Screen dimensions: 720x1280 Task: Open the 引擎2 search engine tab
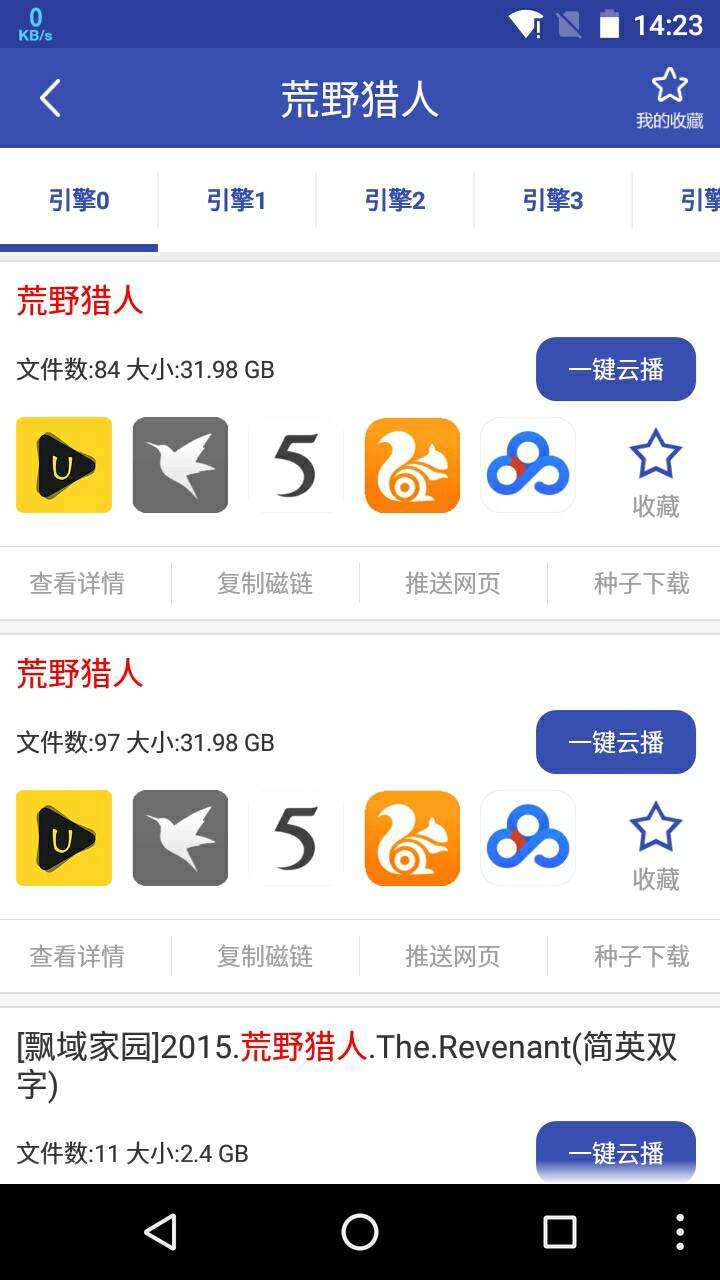[395, 199]
